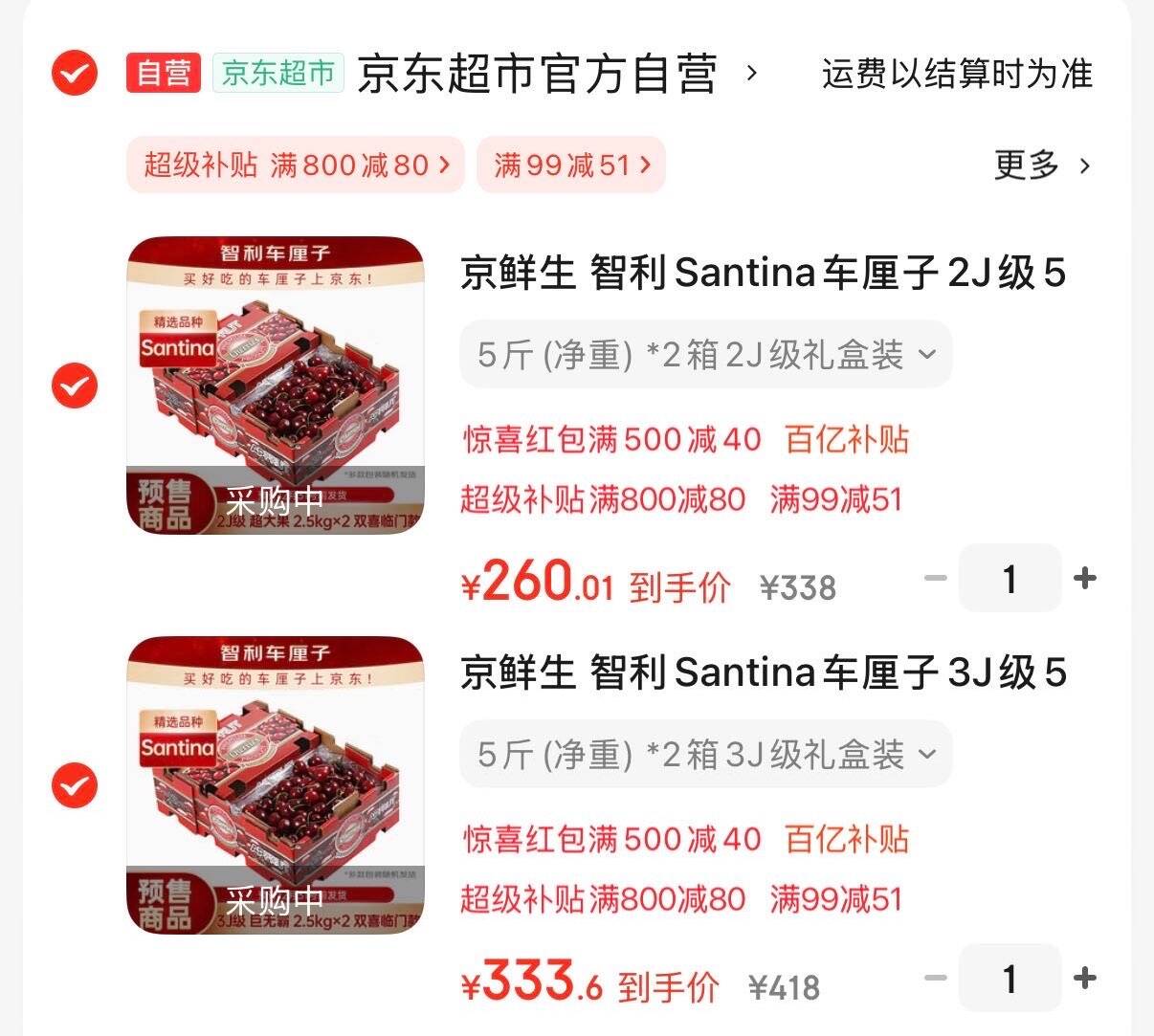This screenshot has width=1154, height=1036.
Task: Increase quantity of the 3J级 车厘子
Action: (1085, 978)
